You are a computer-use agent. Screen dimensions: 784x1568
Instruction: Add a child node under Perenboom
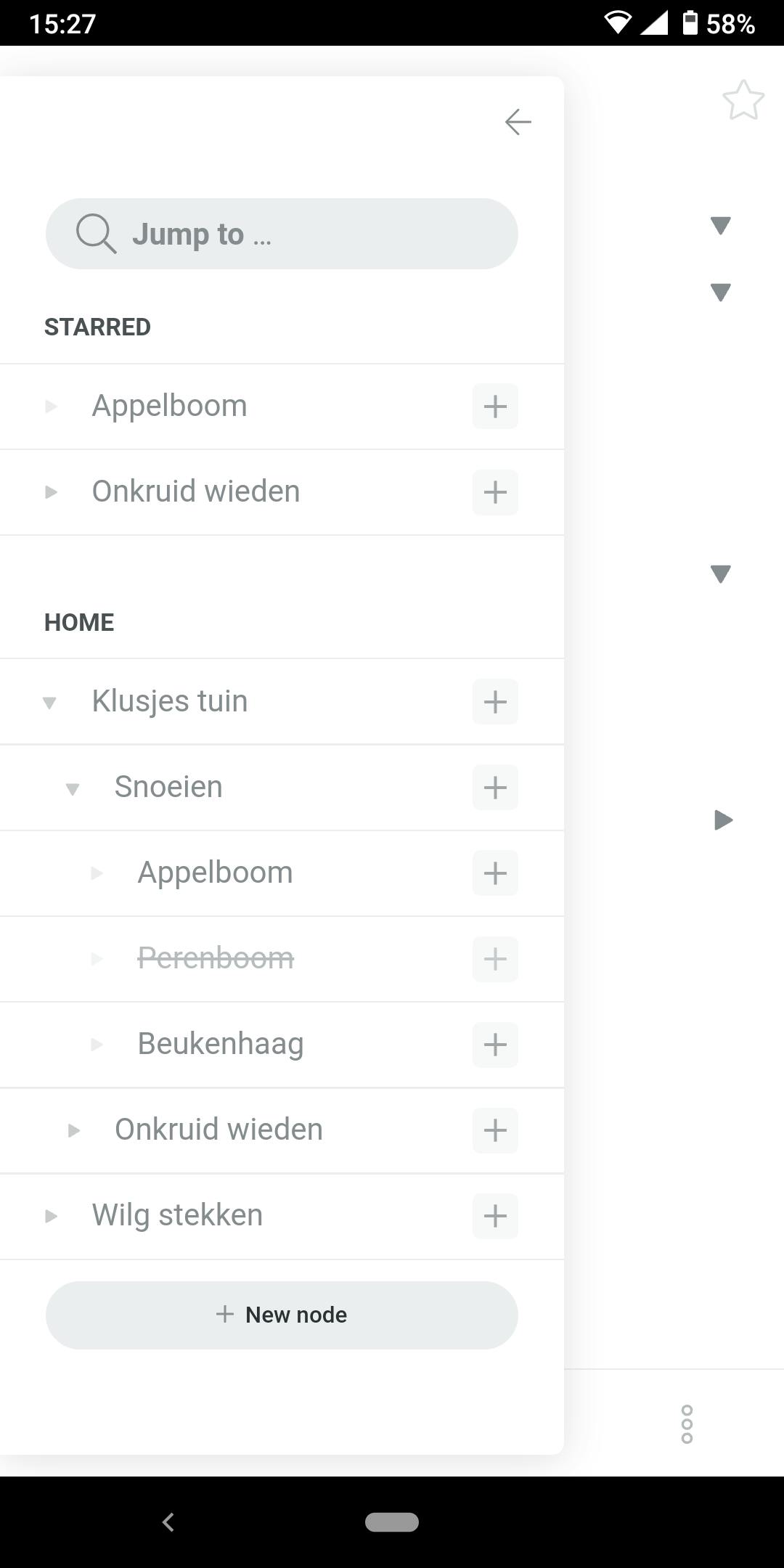494,958
